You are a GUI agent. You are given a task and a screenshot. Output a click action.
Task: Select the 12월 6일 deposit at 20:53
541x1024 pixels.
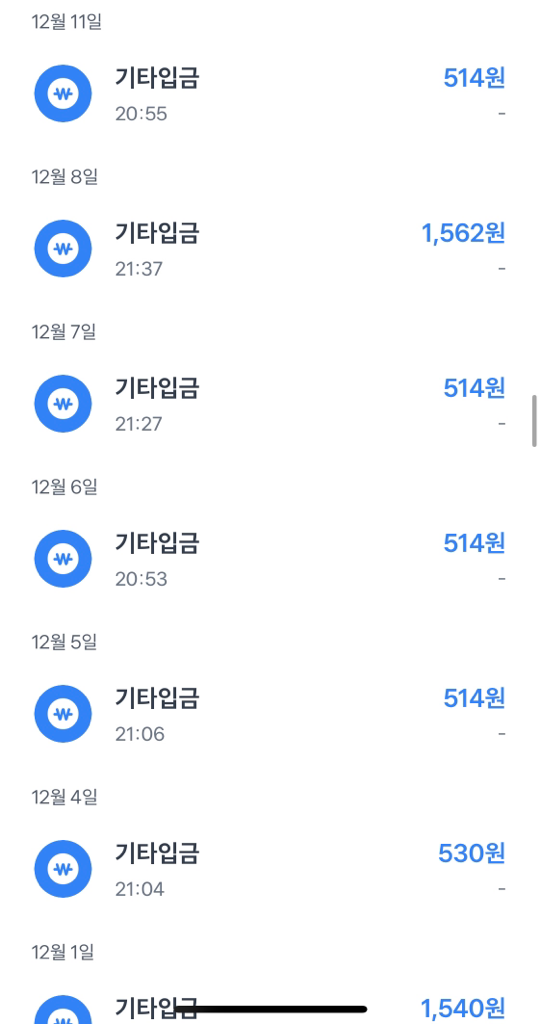(270, 559)
